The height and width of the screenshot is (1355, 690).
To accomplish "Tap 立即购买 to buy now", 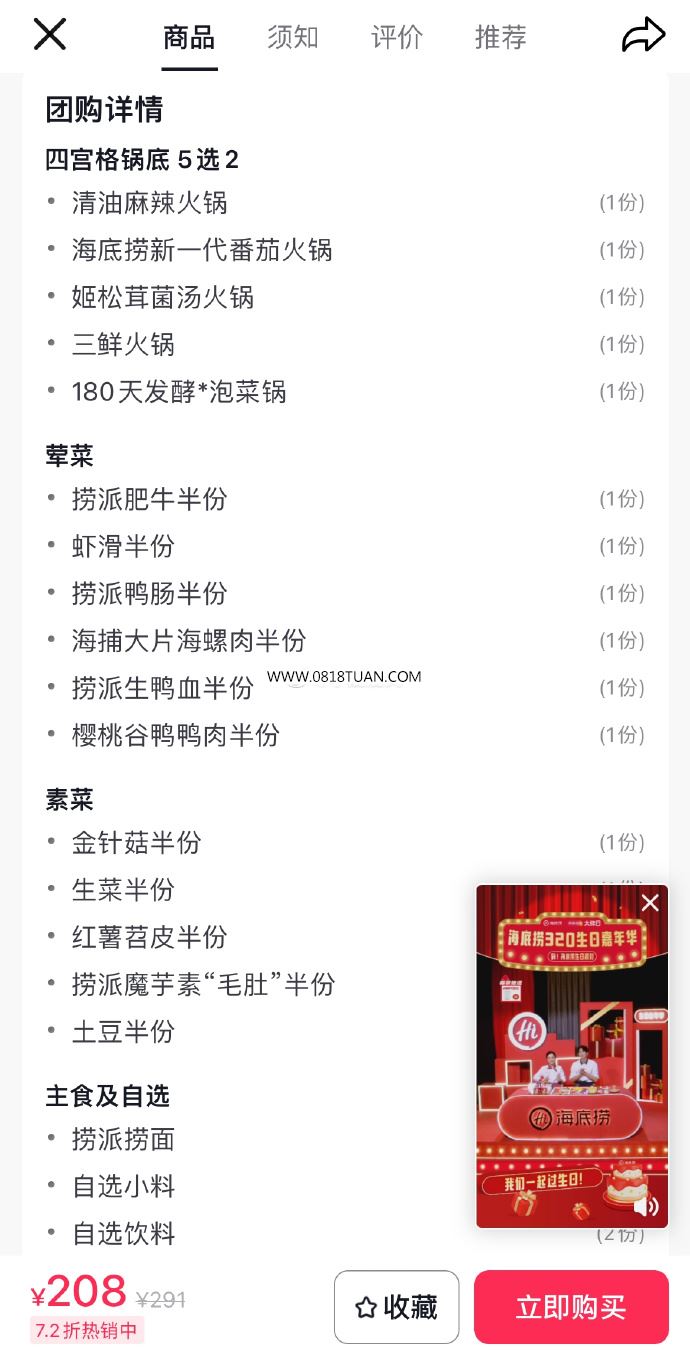I will tap(571, 1306).
